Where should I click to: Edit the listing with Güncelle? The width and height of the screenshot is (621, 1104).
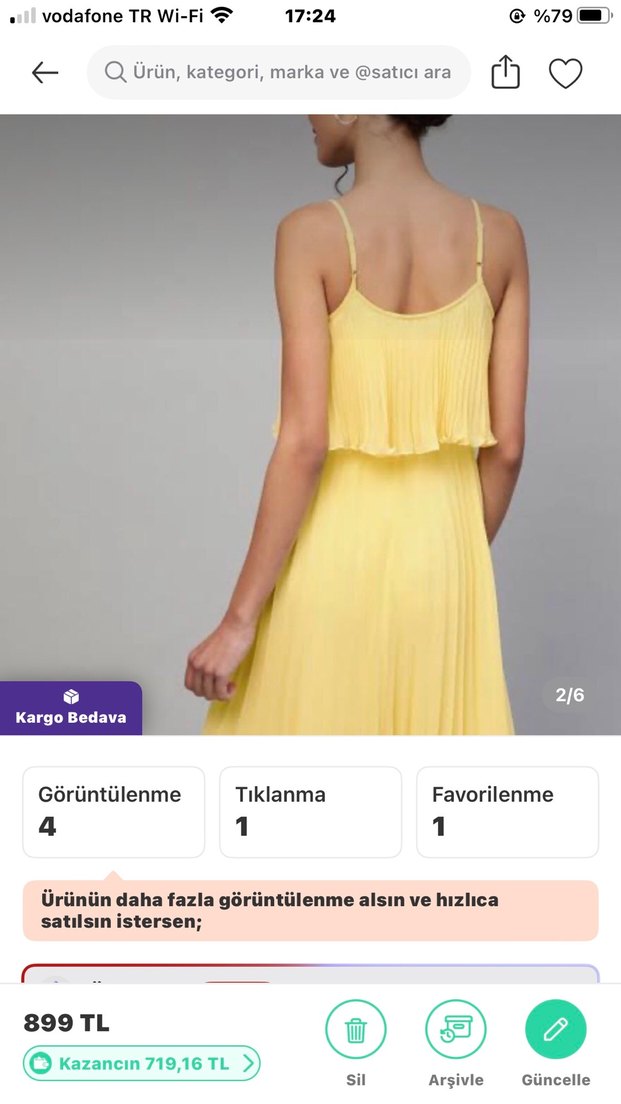point(556,1031)
